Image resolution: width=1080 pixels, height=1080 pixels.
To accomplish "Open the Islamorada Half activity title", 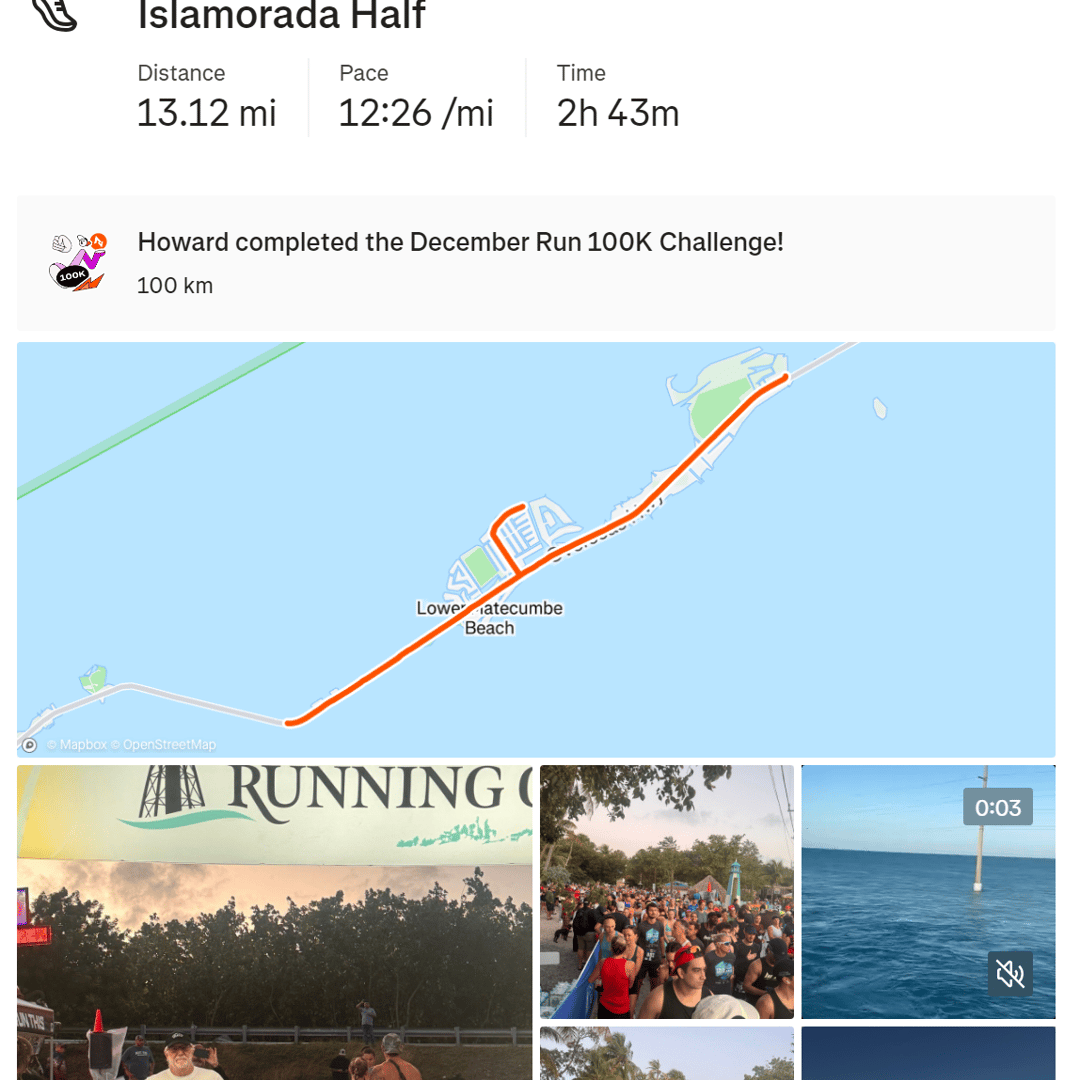I will pyautogui.click(x=281, y=16).
